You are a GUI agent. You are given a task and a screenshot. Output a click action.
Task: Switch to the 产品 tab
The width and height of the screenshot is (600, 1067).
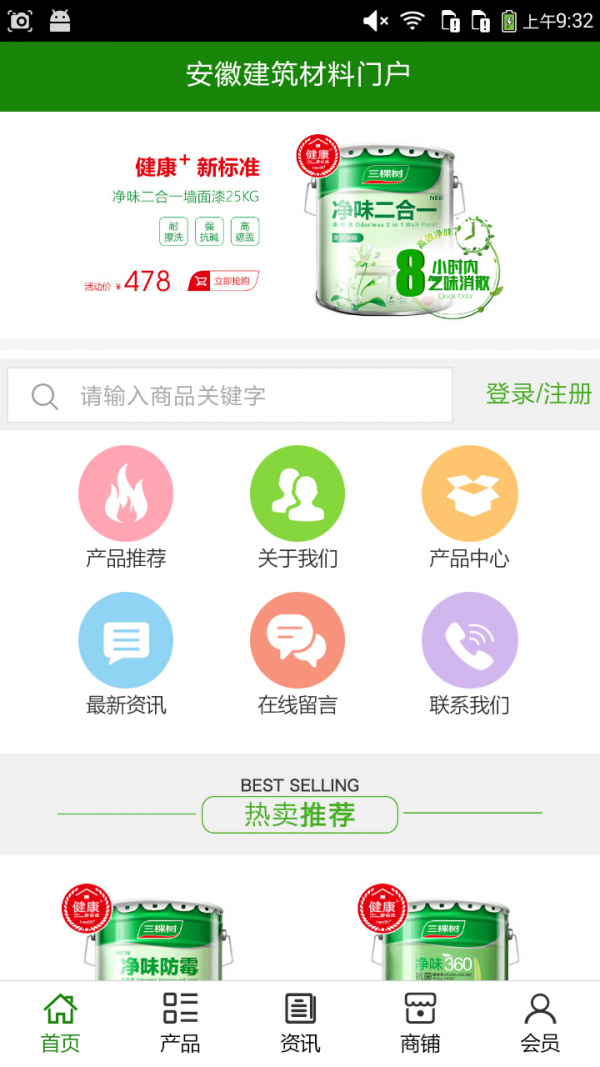[x=180, y=1023]
